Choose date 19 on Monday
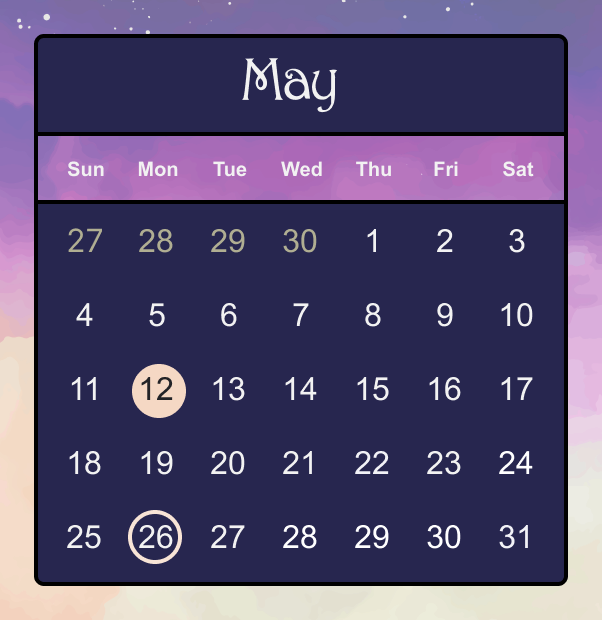 (157, 463)
